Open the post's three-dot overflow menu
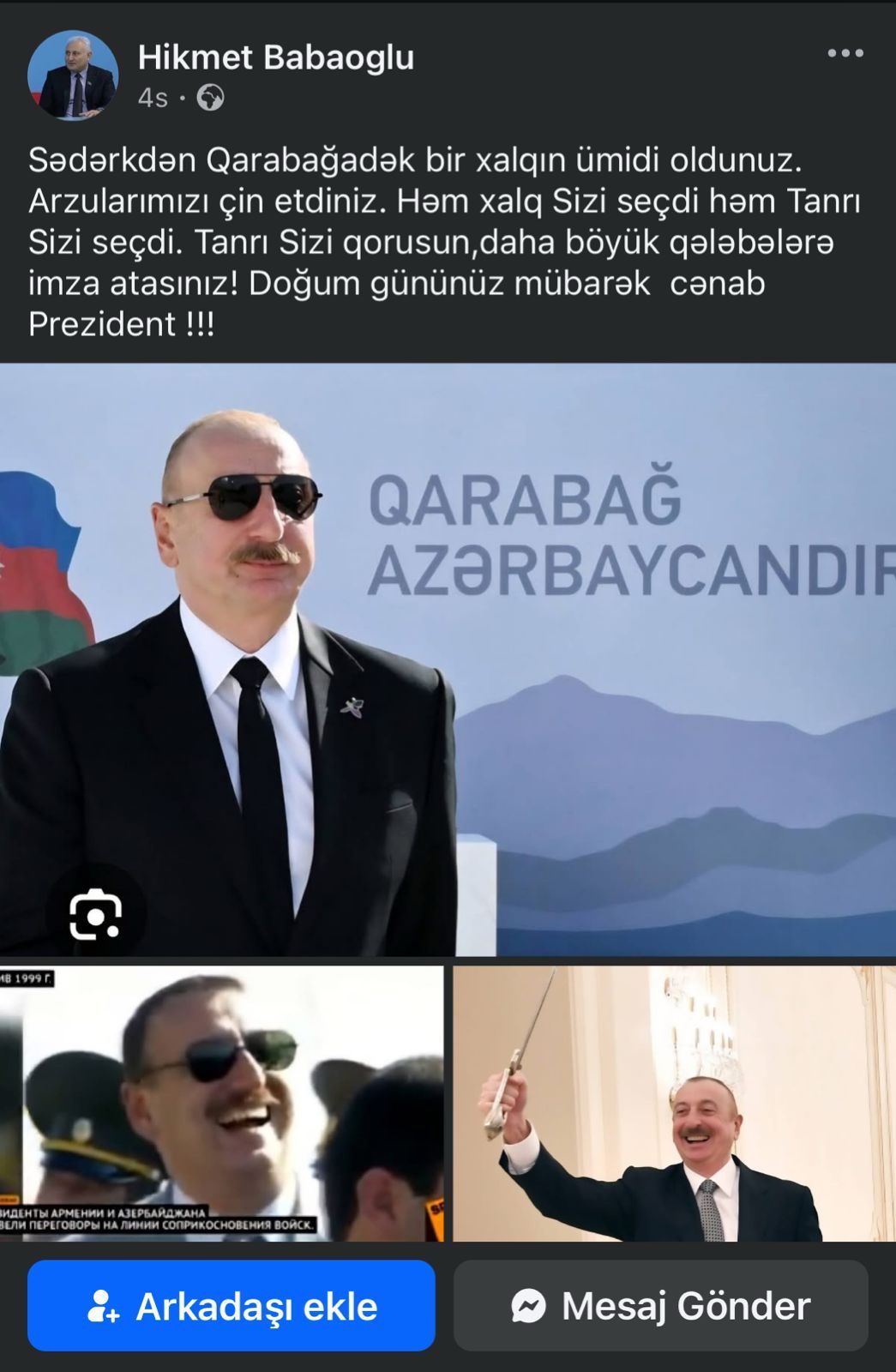Screen dimensions: 896x1372 tap(845, 54)
